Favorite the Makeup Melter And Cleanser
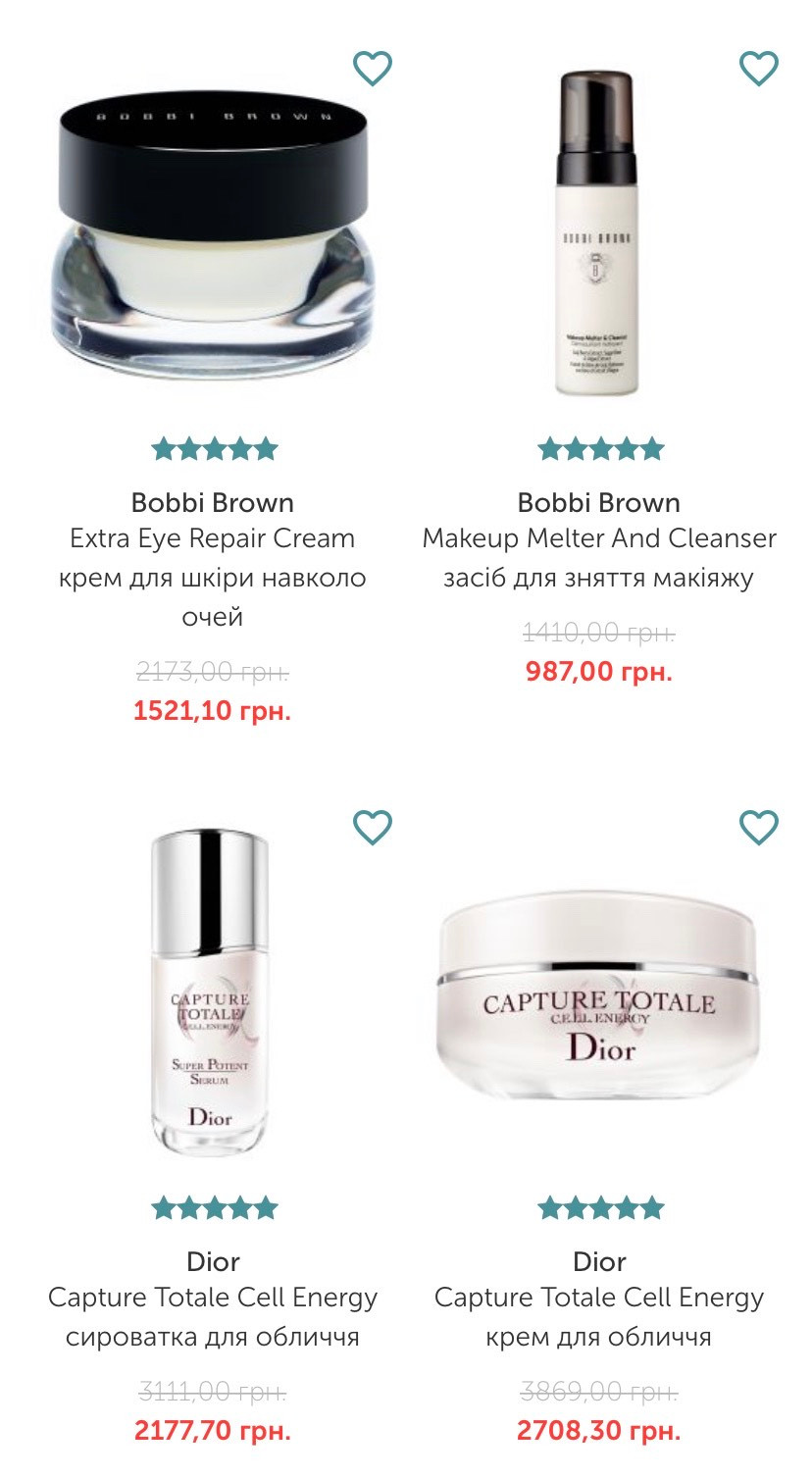Image resolution: width=812 pixels, height=1477 pixels. tap(758, 69)
